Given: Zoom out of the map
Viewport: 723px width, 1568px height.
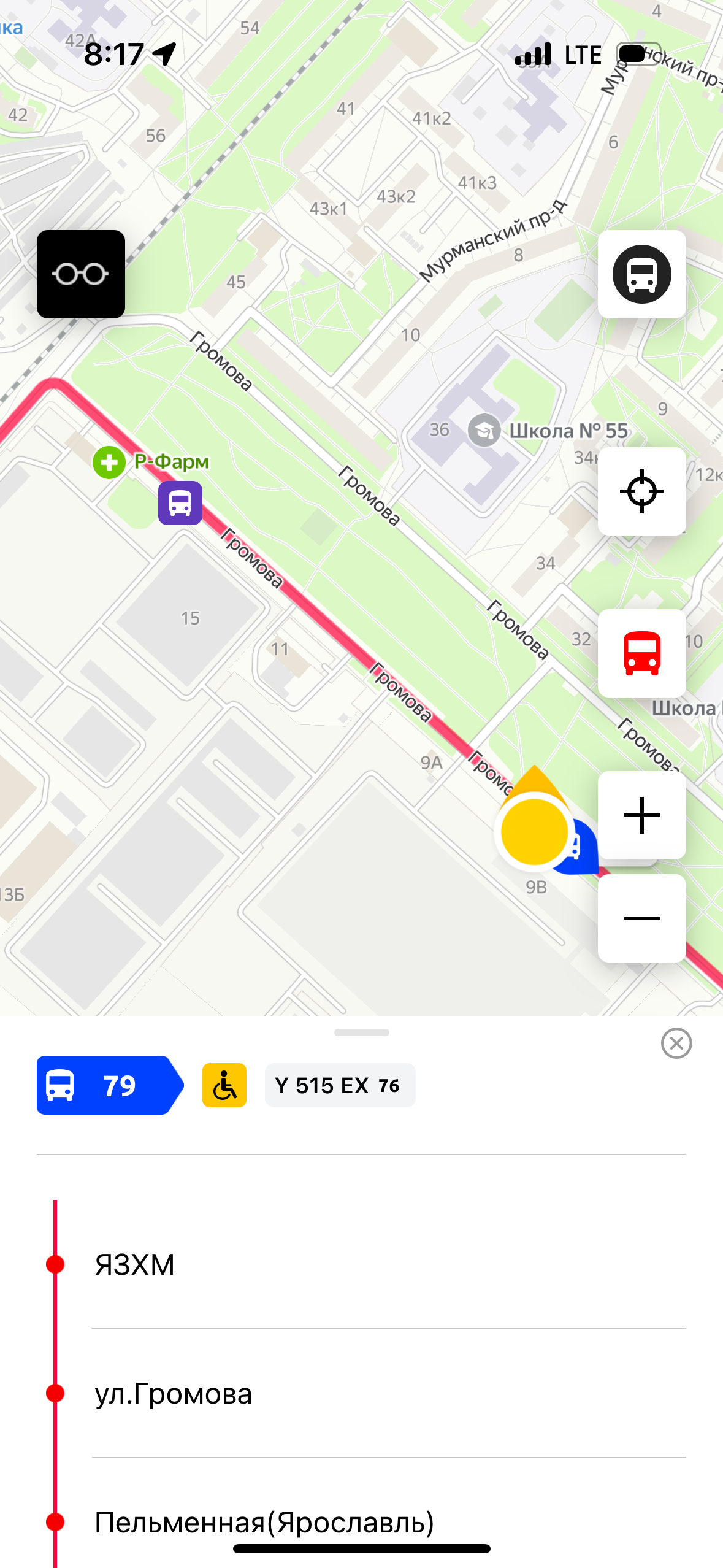Looking at the screenshot, I should (641, 918).
